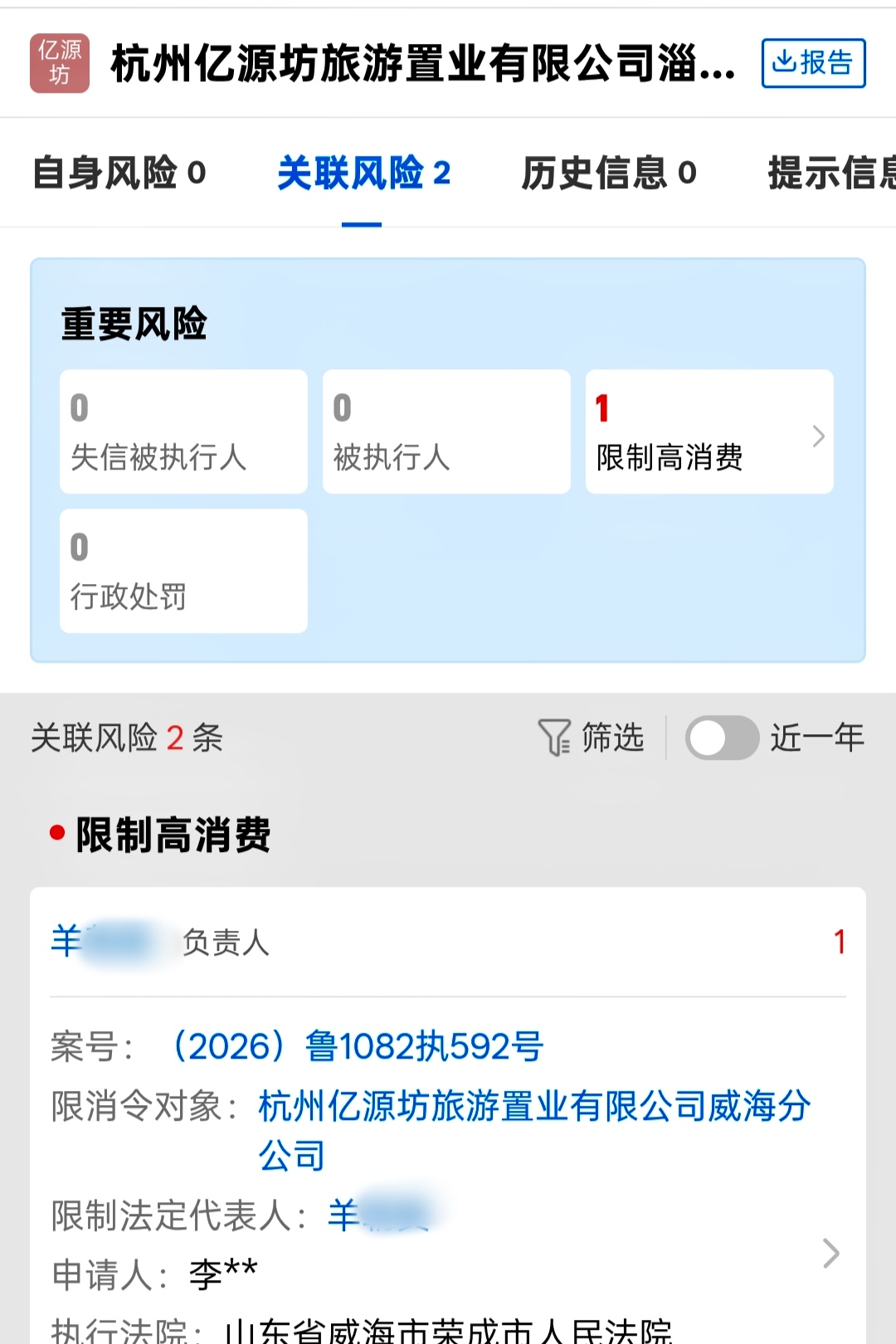Open the 限制高消费 risk card
This screenshot has height=1344, width=896.
pyautogui.click(x=709, y=432)
